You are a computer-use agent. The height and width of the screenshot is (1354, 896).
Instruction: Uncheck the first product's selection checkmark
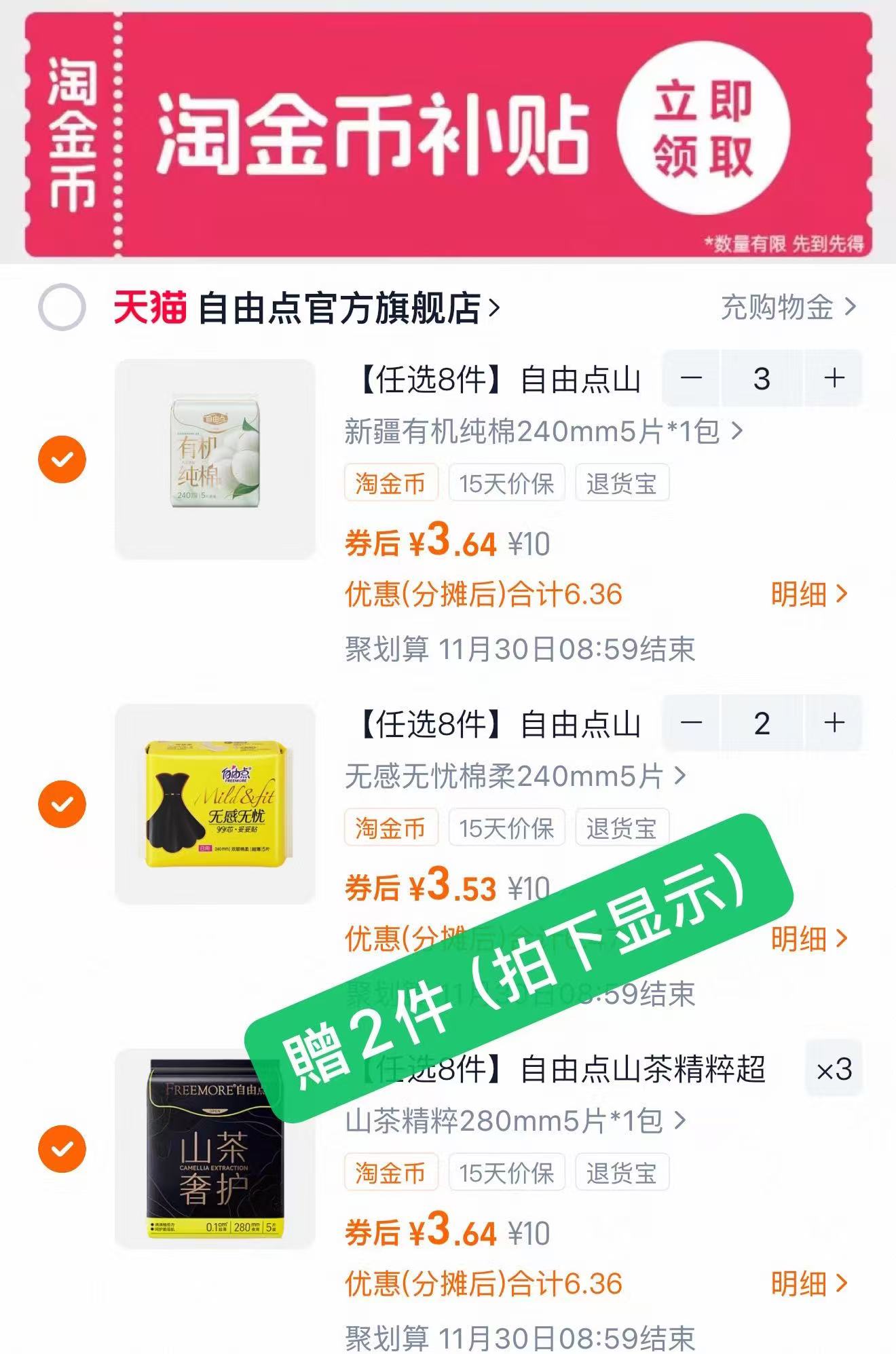[x=62, y=459]
